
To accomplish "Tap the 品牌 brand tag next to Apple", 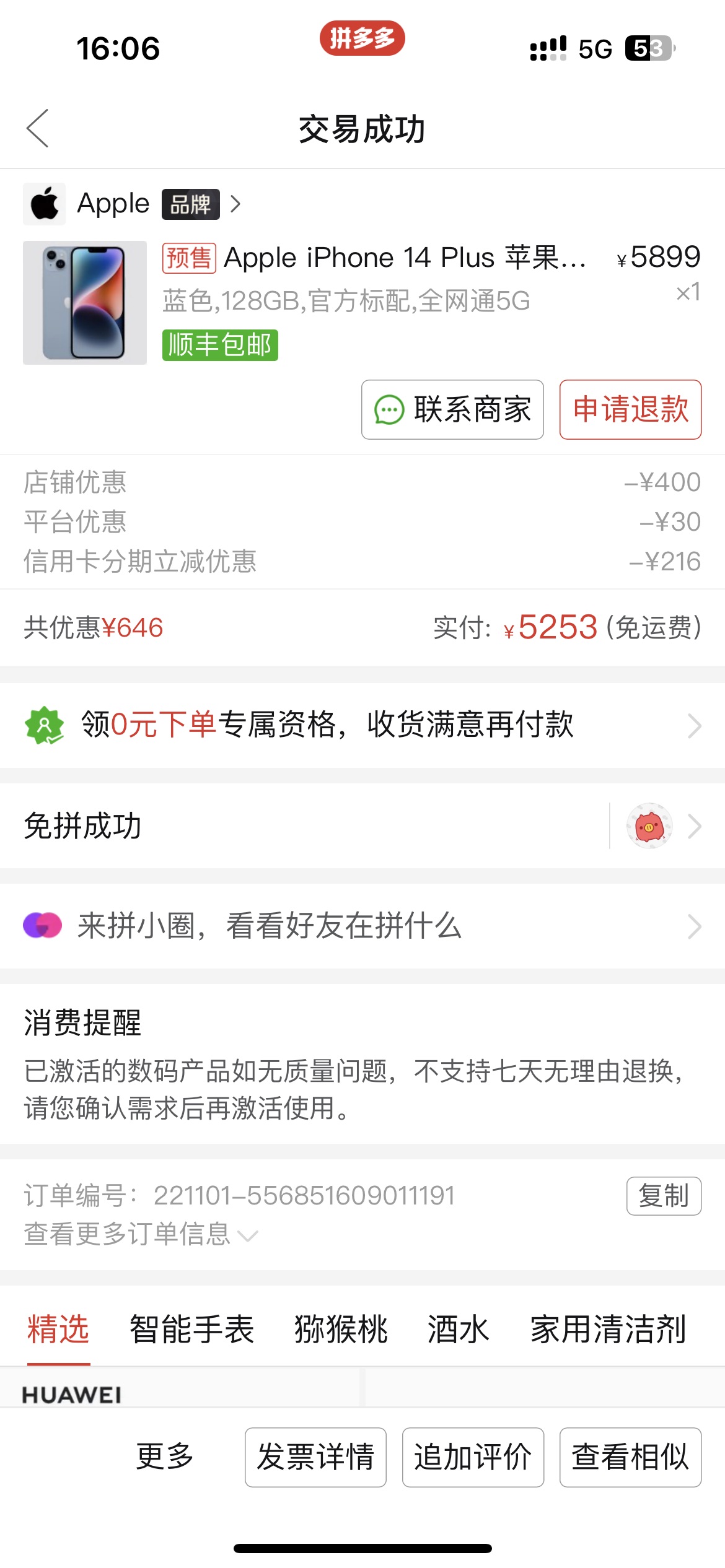I will point(190,203).
